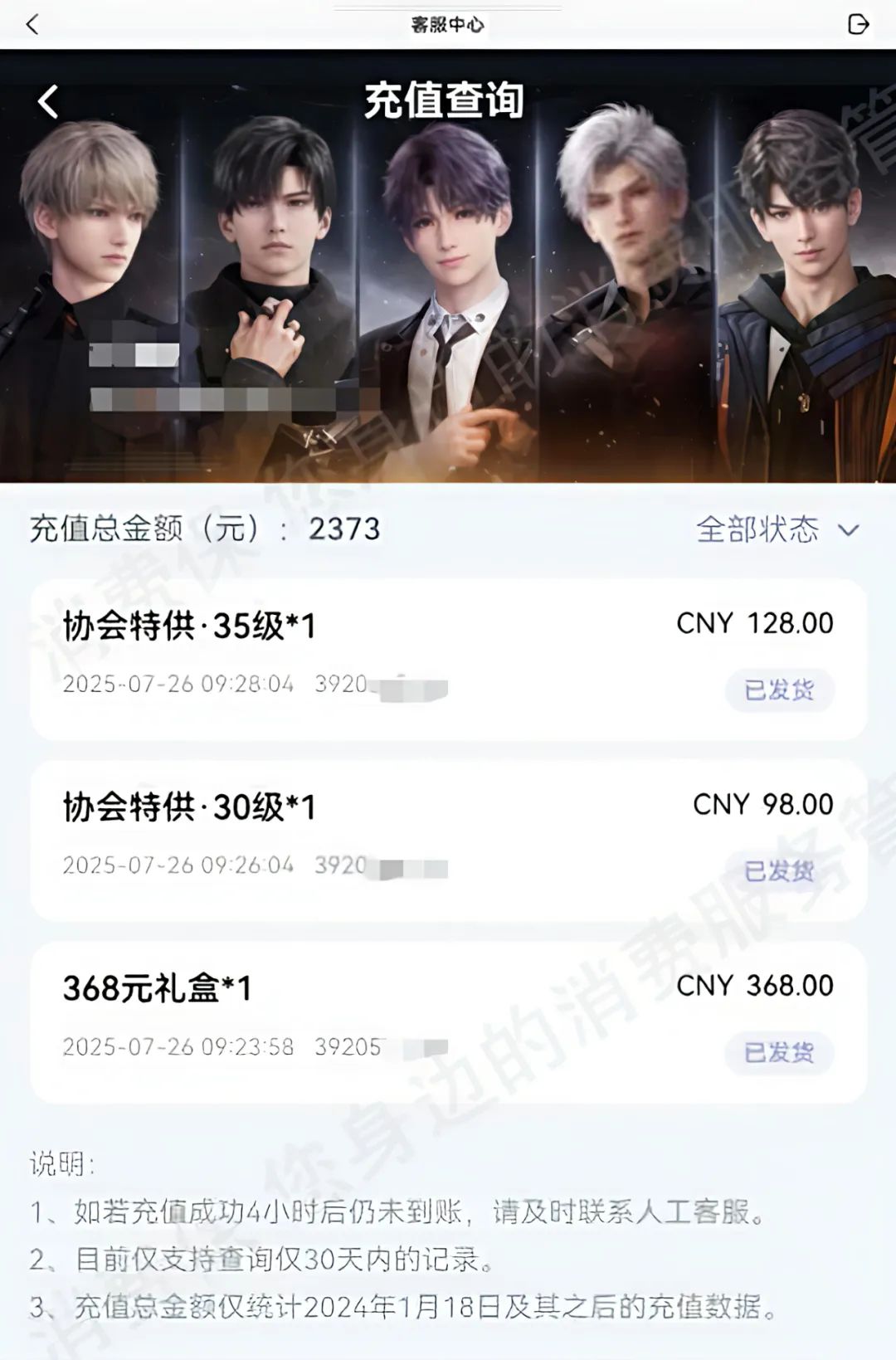
Task: Open the 368元礼盒 recharge record
Action: pyautogui.click(x=448, y=1021)
